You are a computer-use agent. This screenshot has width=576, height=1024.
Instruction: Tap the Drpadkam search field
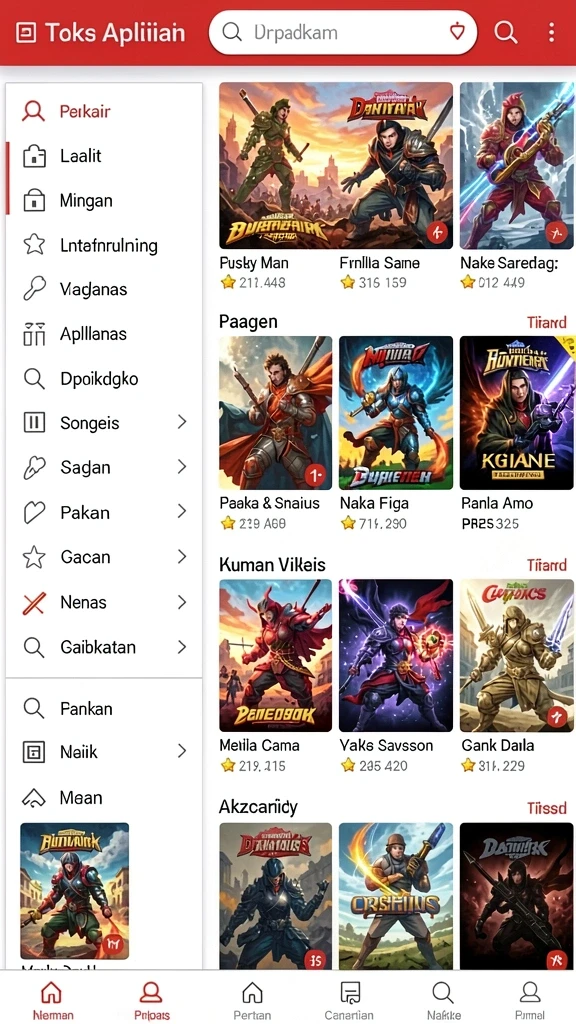click(x=343, y=32)
